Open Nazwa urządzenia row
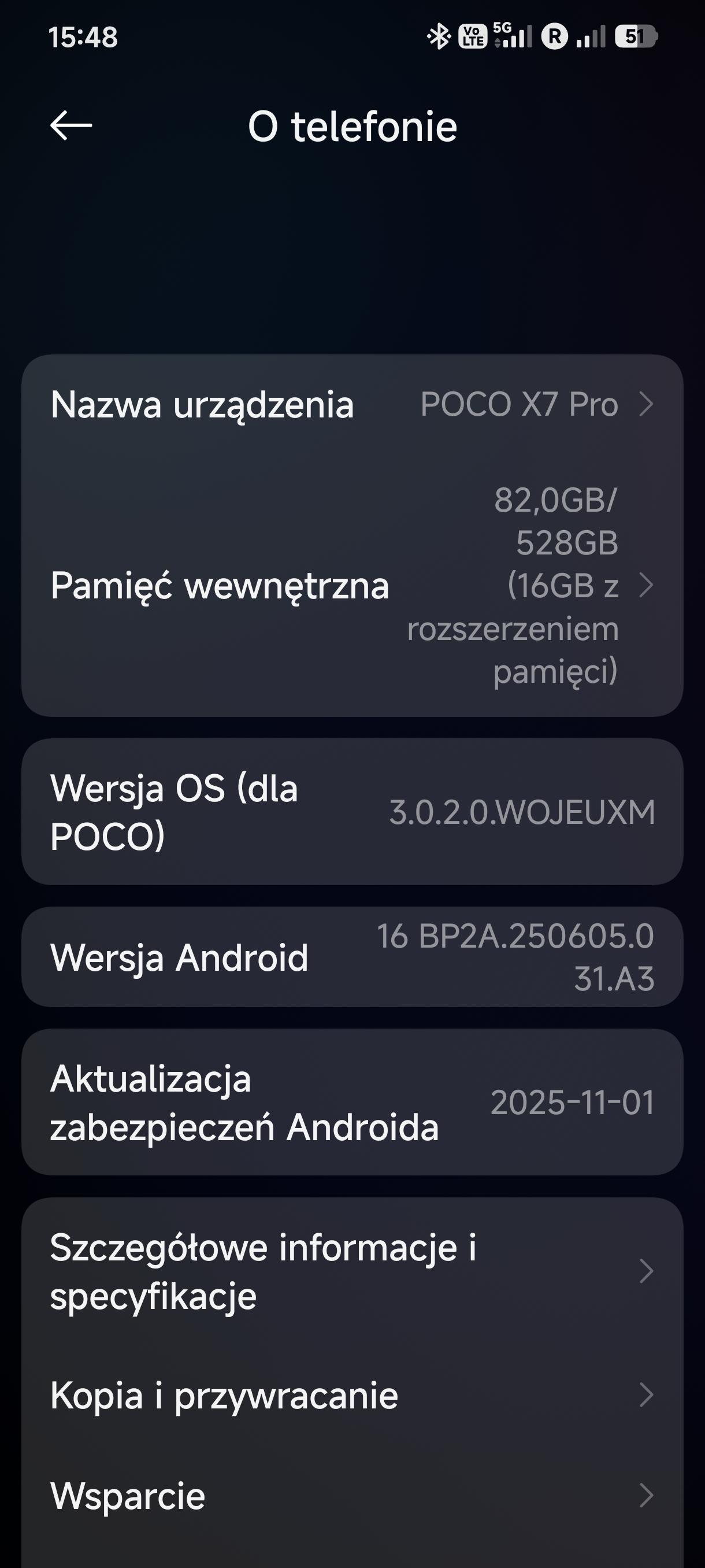The width and height of the screenshot is (705, 1568). [x=352, y=404]
